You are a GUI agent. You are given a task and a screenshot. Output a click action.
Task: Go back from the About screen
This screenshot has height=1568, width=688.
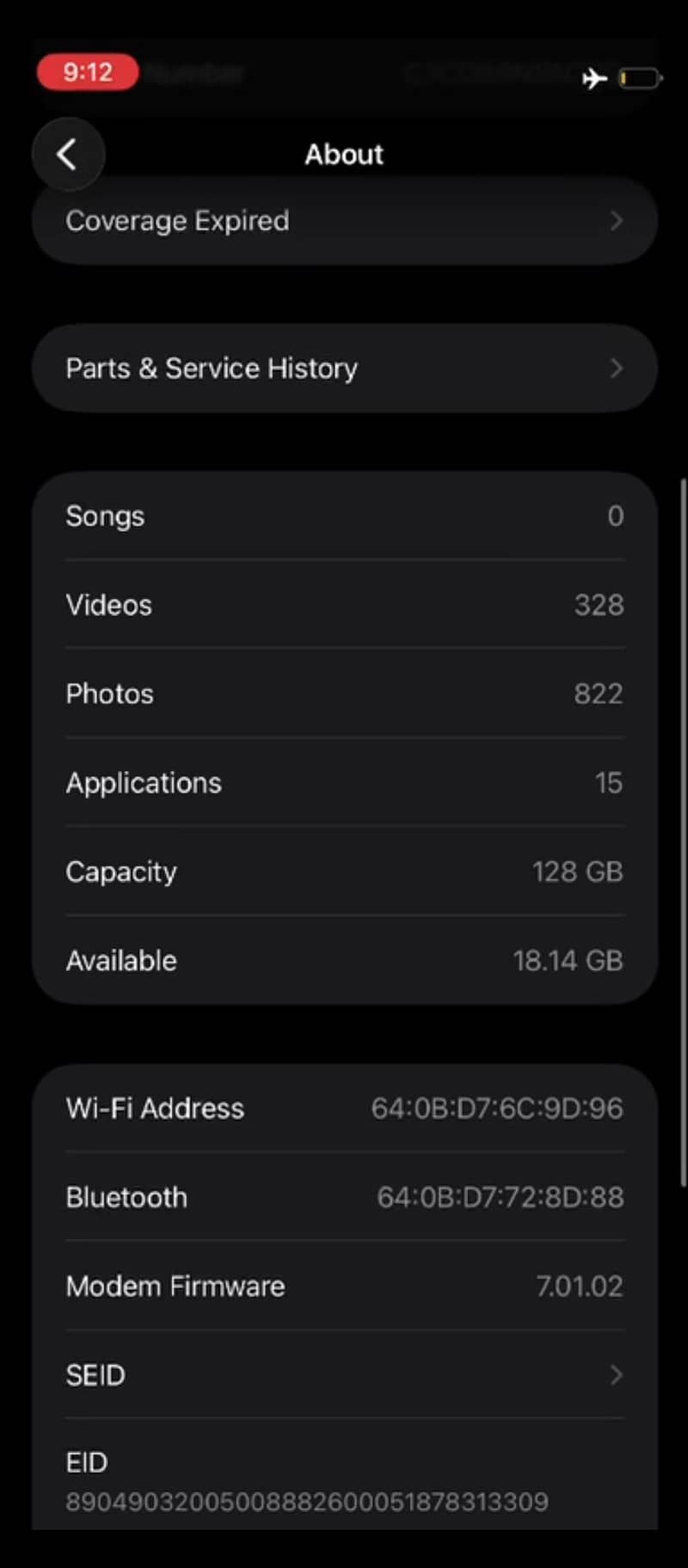68,155
